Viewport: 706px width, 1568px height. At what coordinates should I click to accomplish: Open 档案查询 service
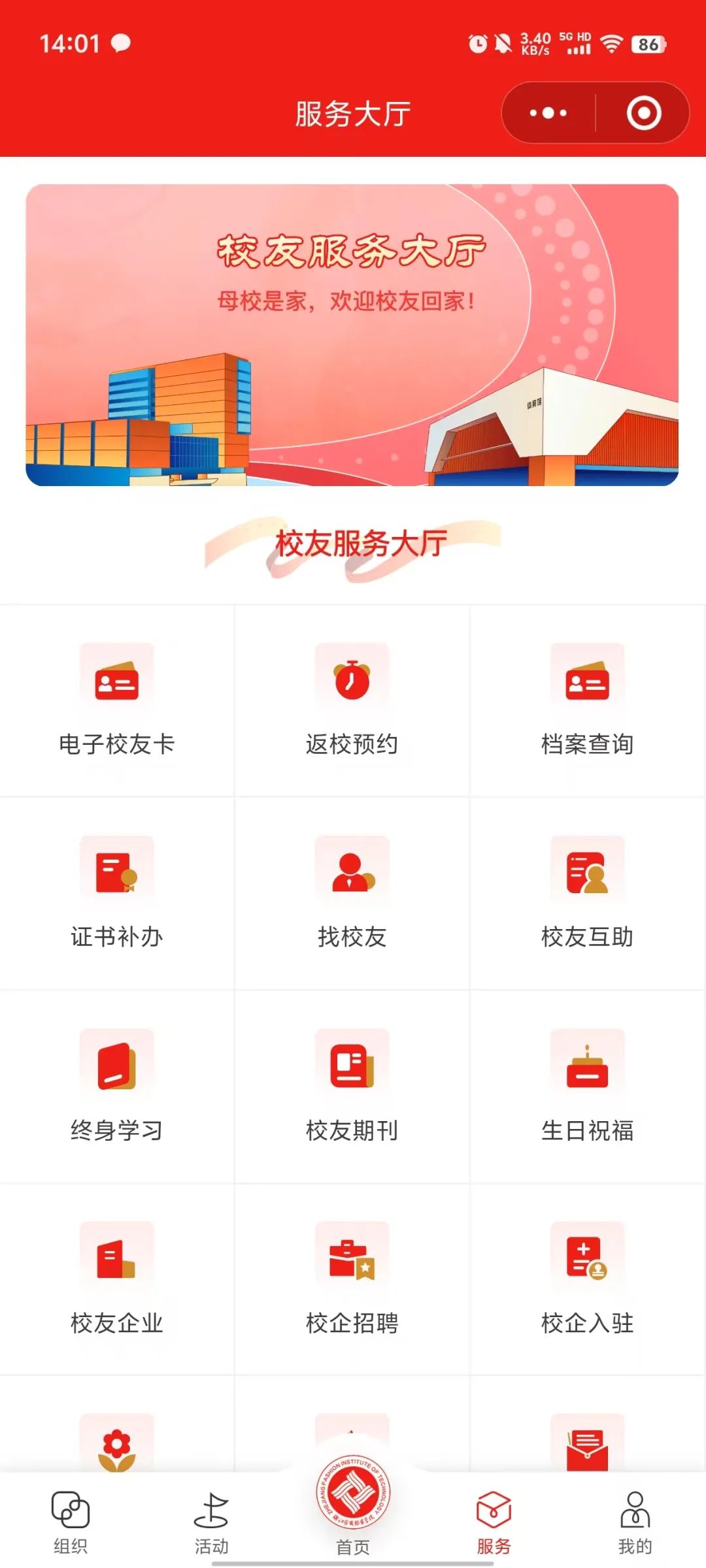point(587,700)
